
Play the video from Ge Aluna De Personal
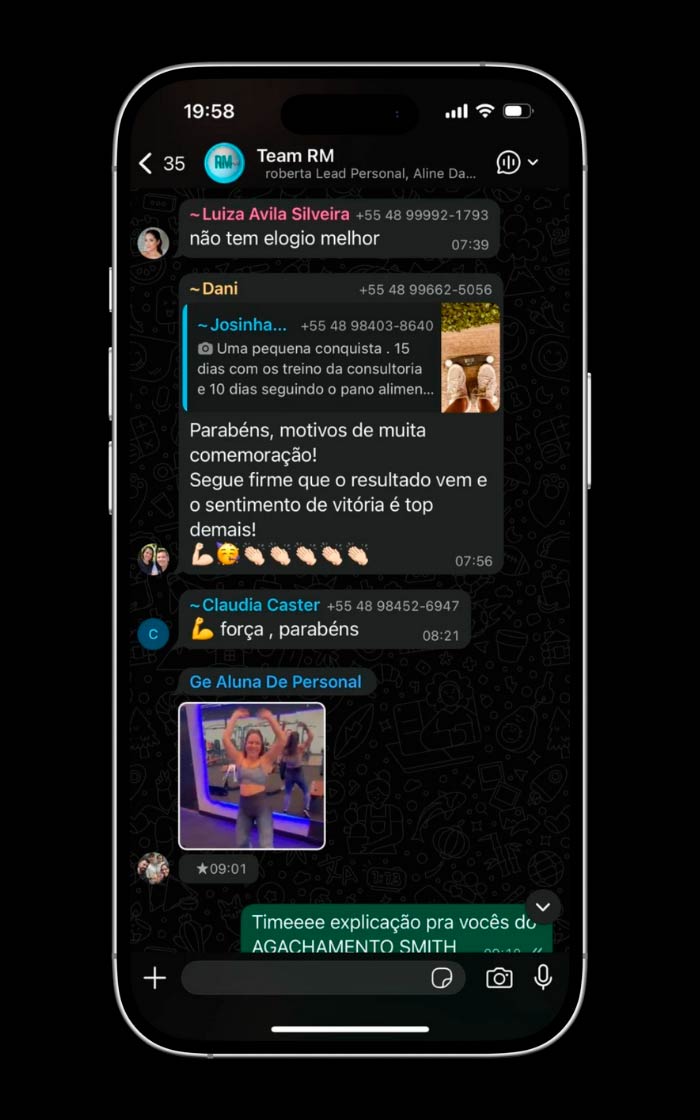point(252,775)
